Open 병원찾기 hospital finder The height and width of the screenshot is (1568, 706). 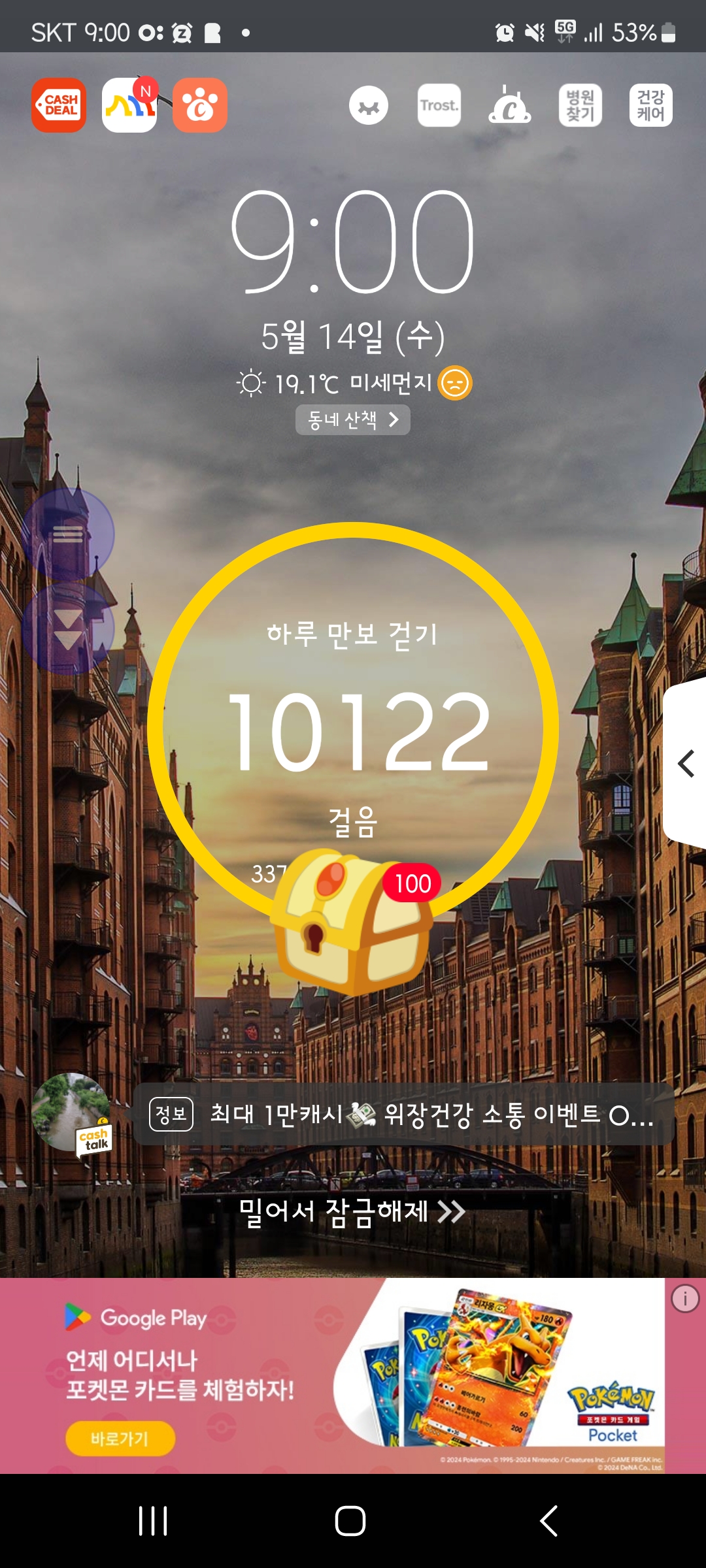(580, 105)
